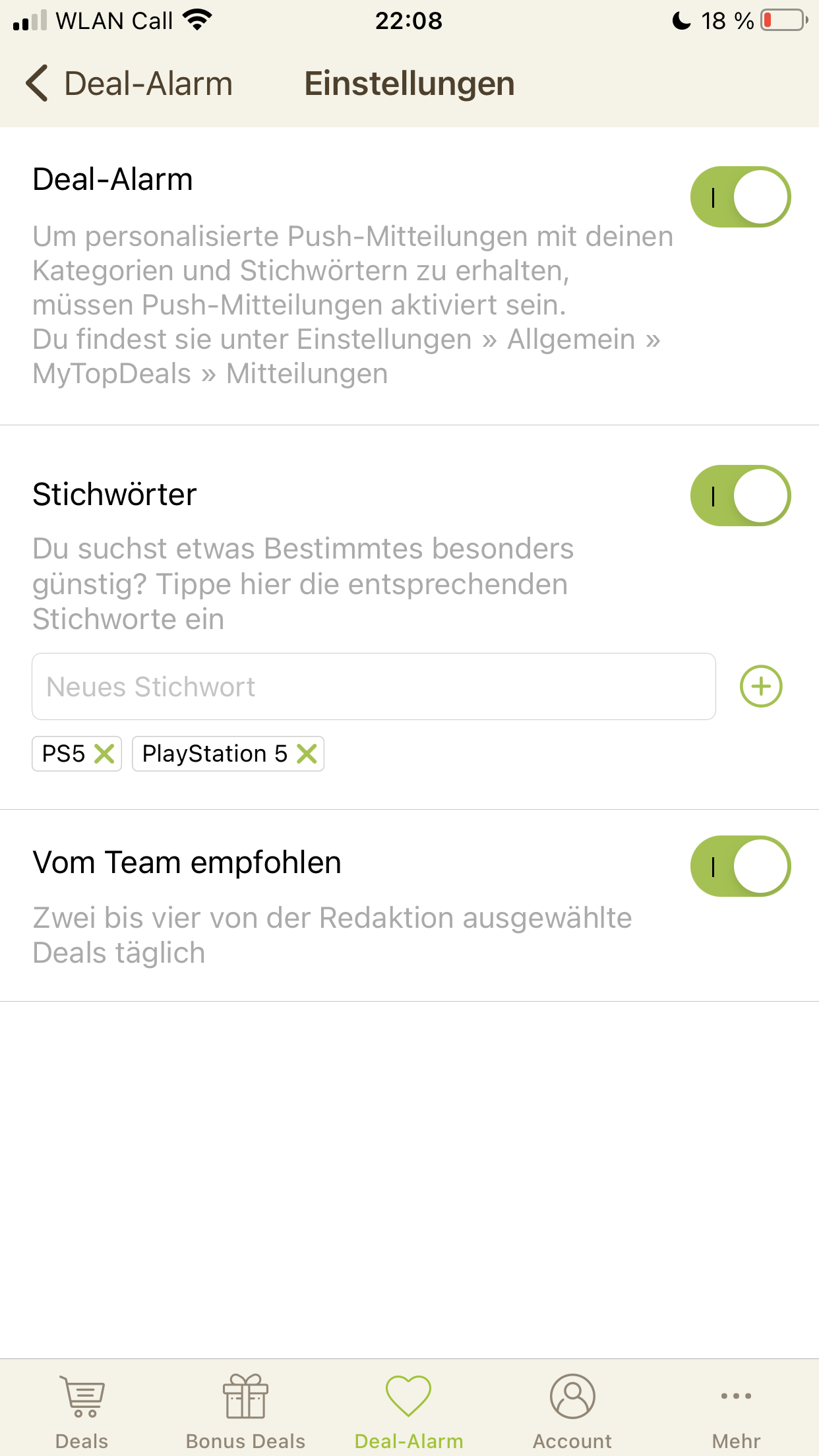Delete the PlayStation 5 keyword
Image resolution: width=819 pixels, height=1456 pixels.
[307, 754]
